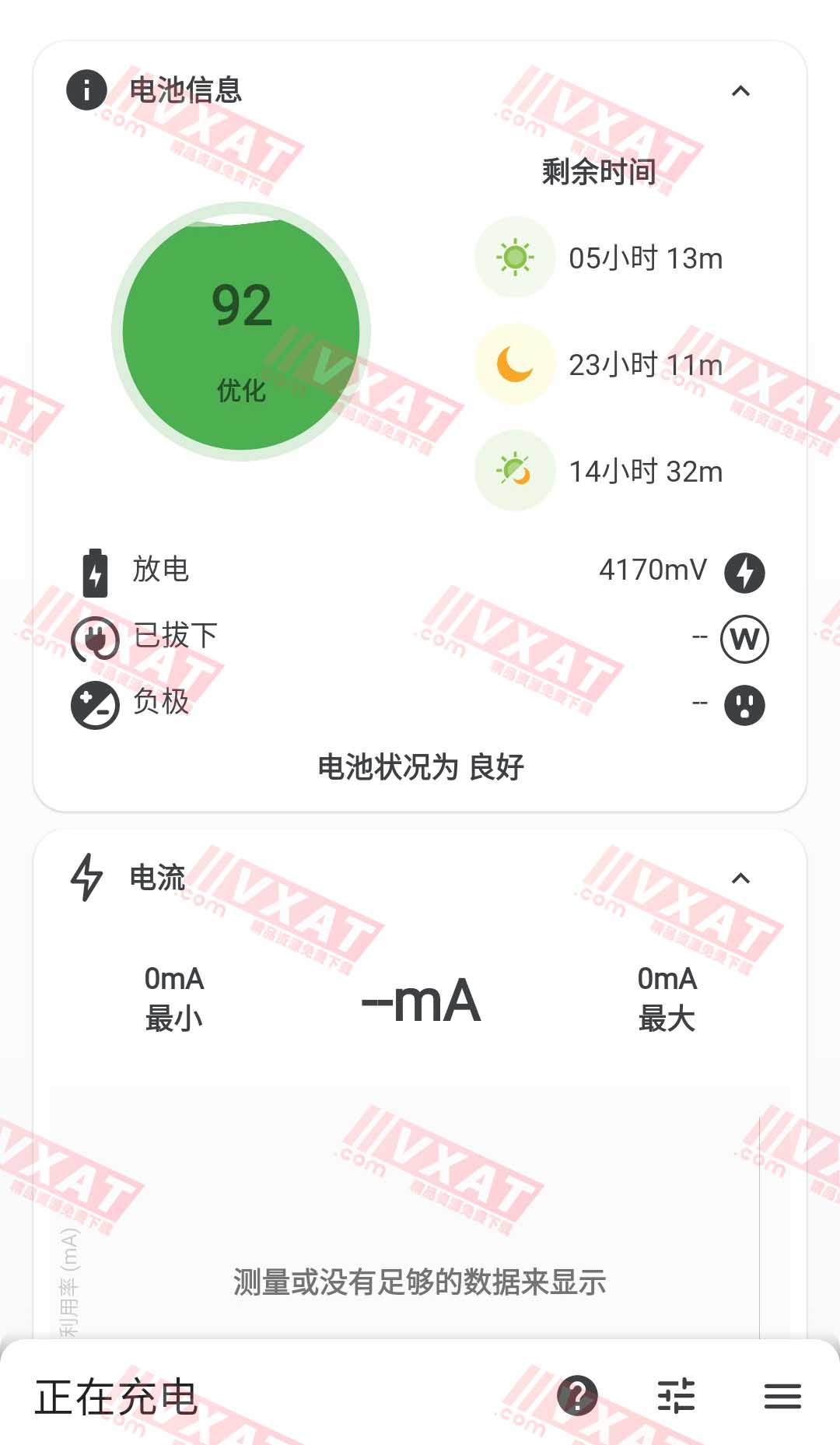Click the lightning icon beside 4170mV

(744, 572)
